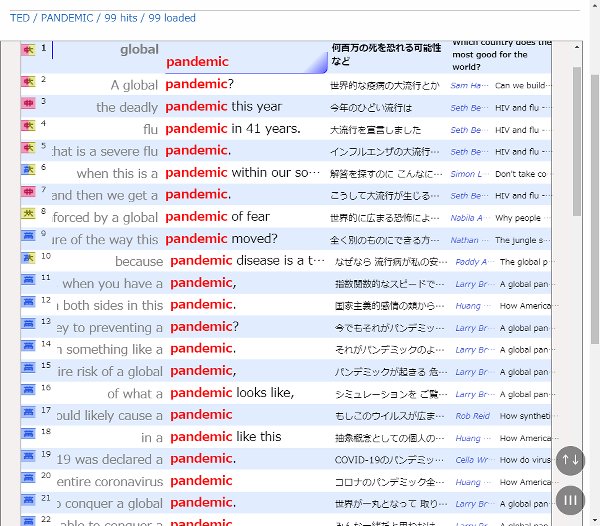Open result "pandemic of fear"
The width and height of the screenshot is (600, 526).
[217, 217]
